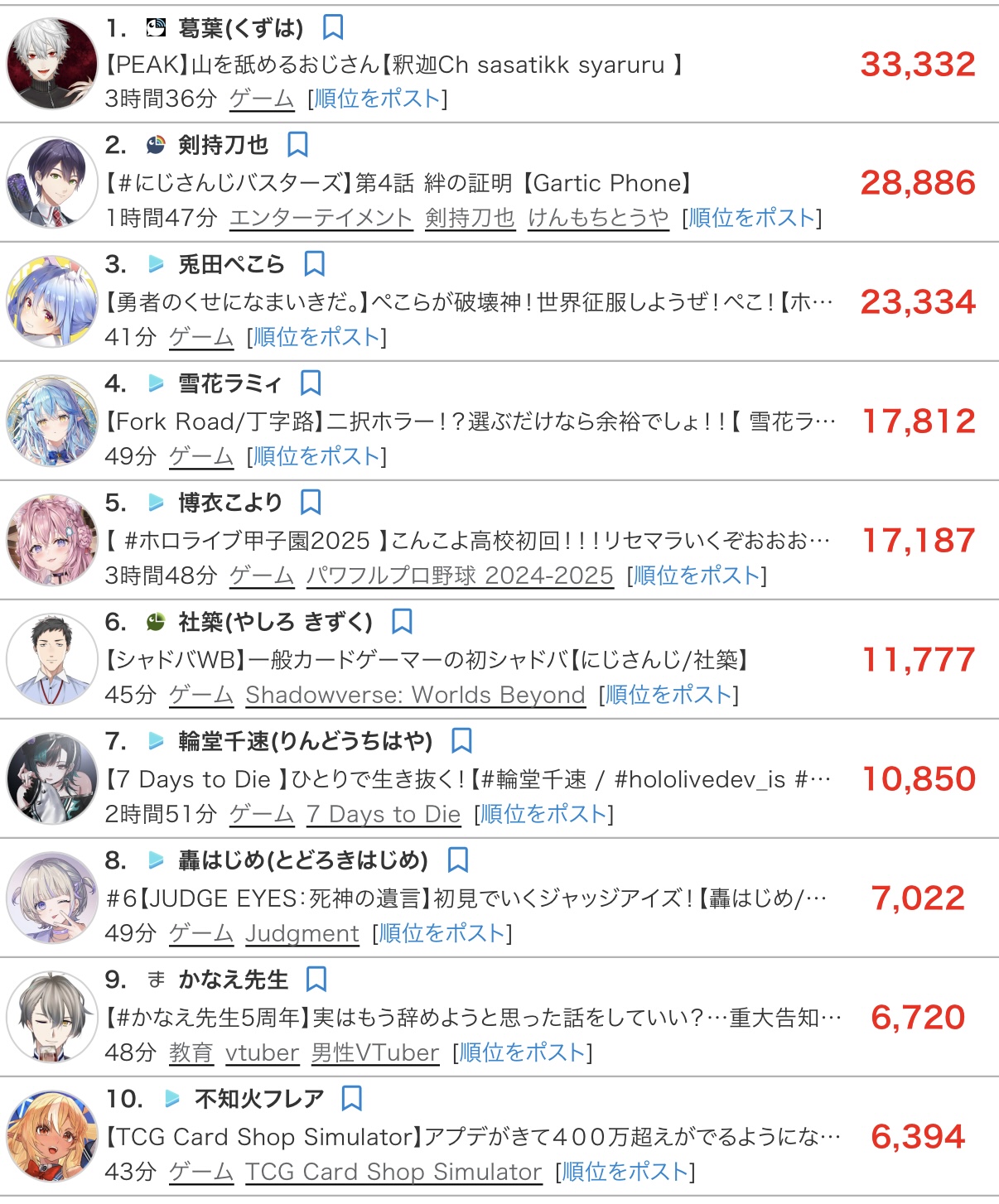The height and width of the screenshot is (1204, 999).
Task: Bookmark 不知火フレア stream
Action: [x=352, y=1099]
